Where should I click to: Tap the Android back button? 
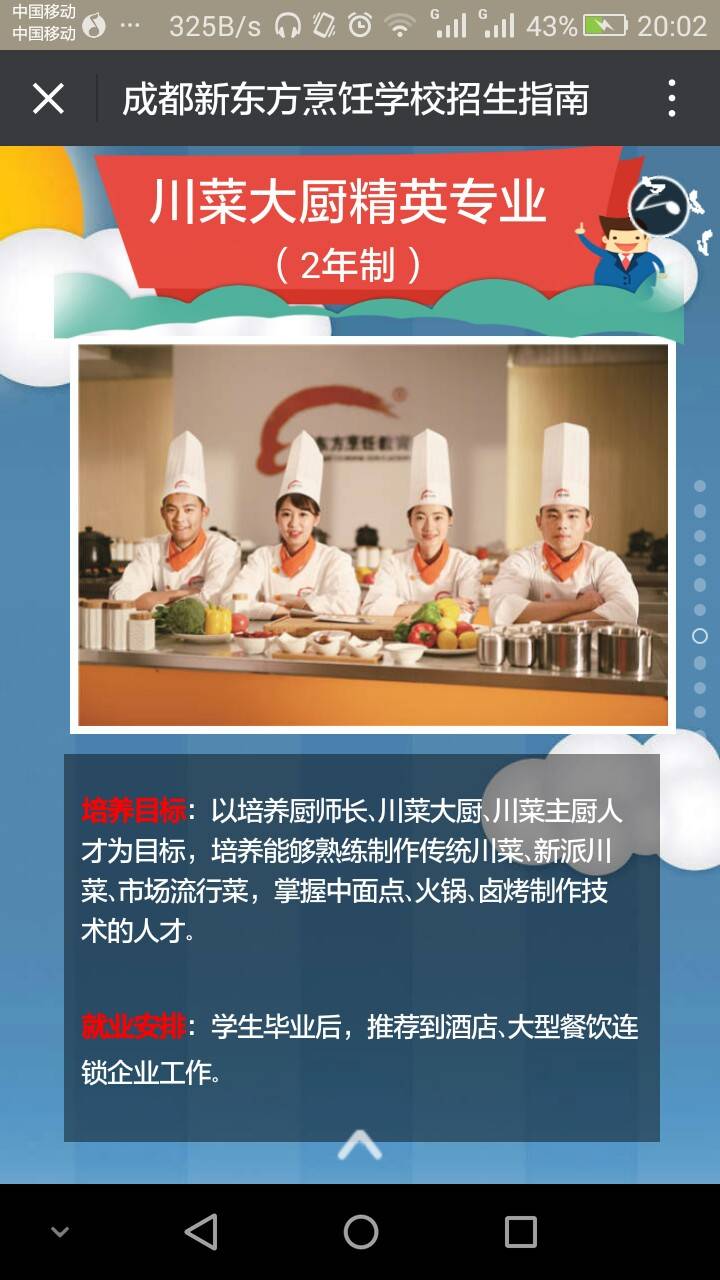(201, 1232)
